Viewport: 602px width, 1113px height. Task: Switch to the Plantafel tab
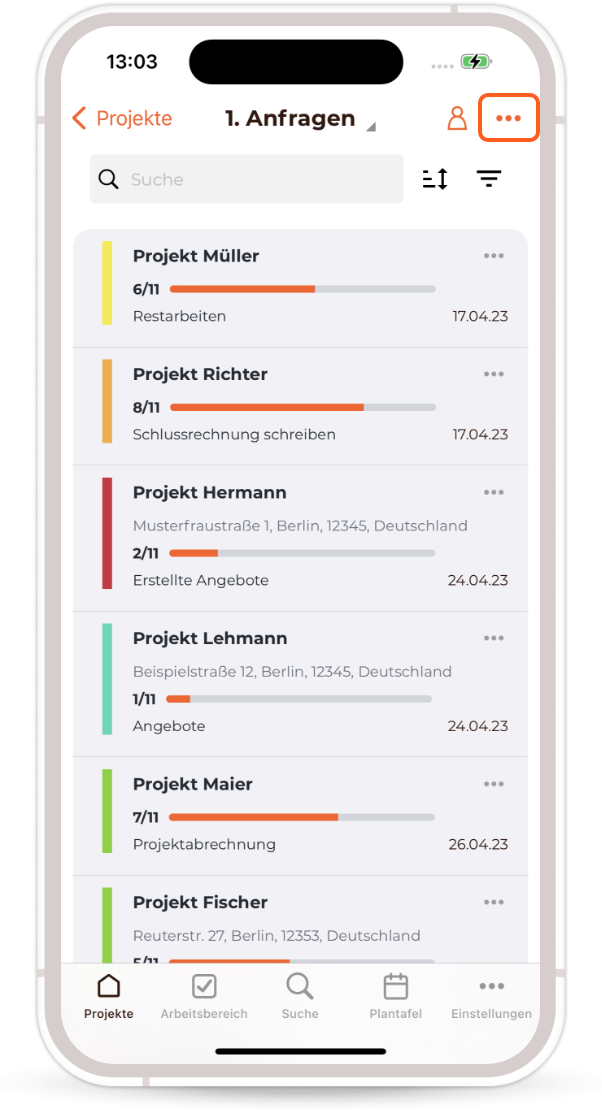click(x=396, y=997)
